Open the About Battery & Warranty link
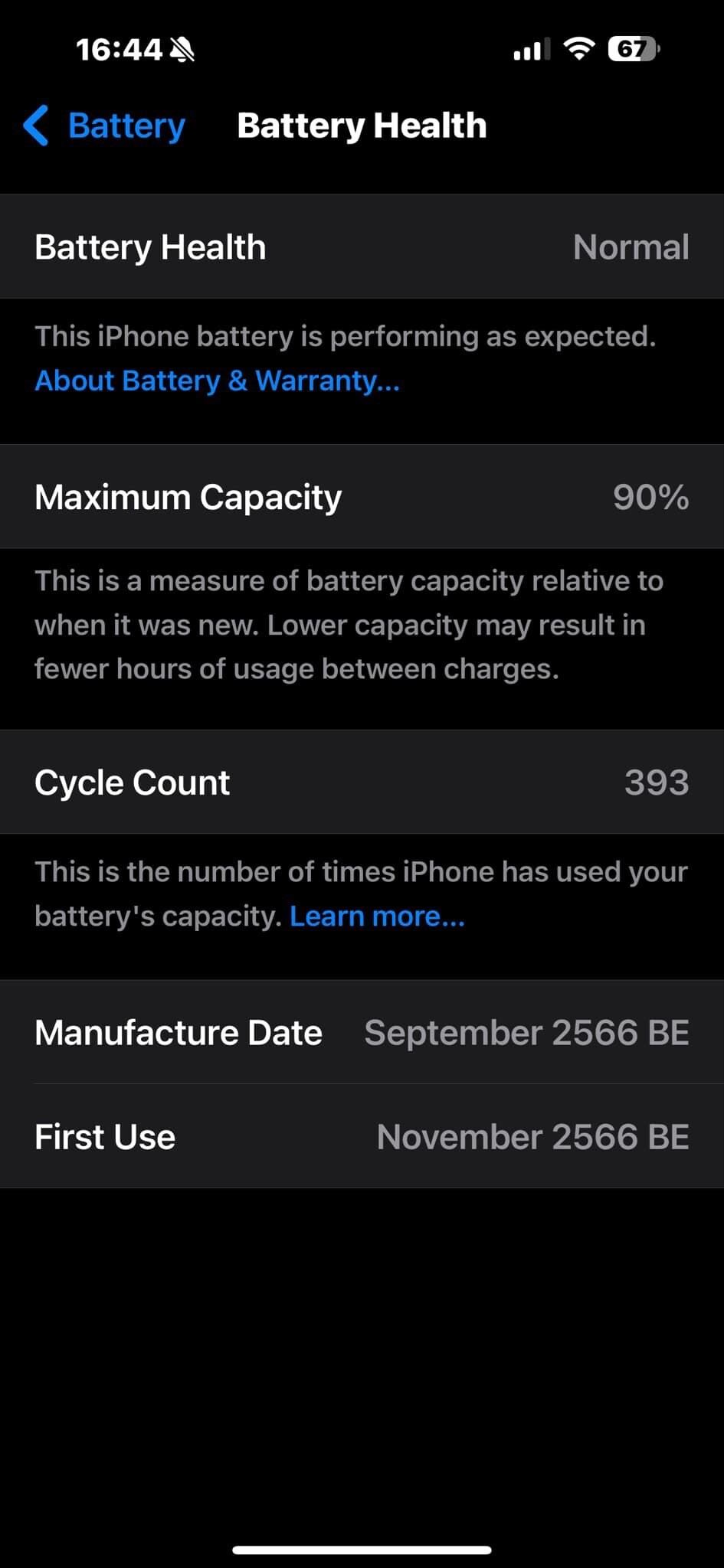The width and height of the screenshot is (724, 1568). [x=218, y=381]
